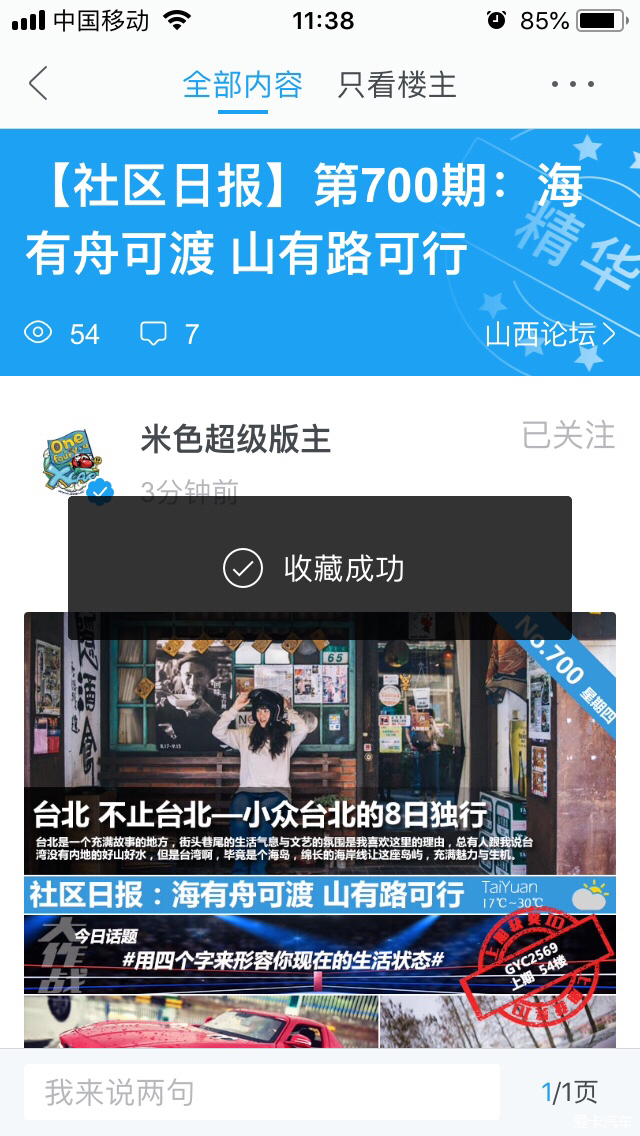Open the three-dot overflow menu
The height and width of the screenshot is (1136, 640).
click(x=572, y=85)
